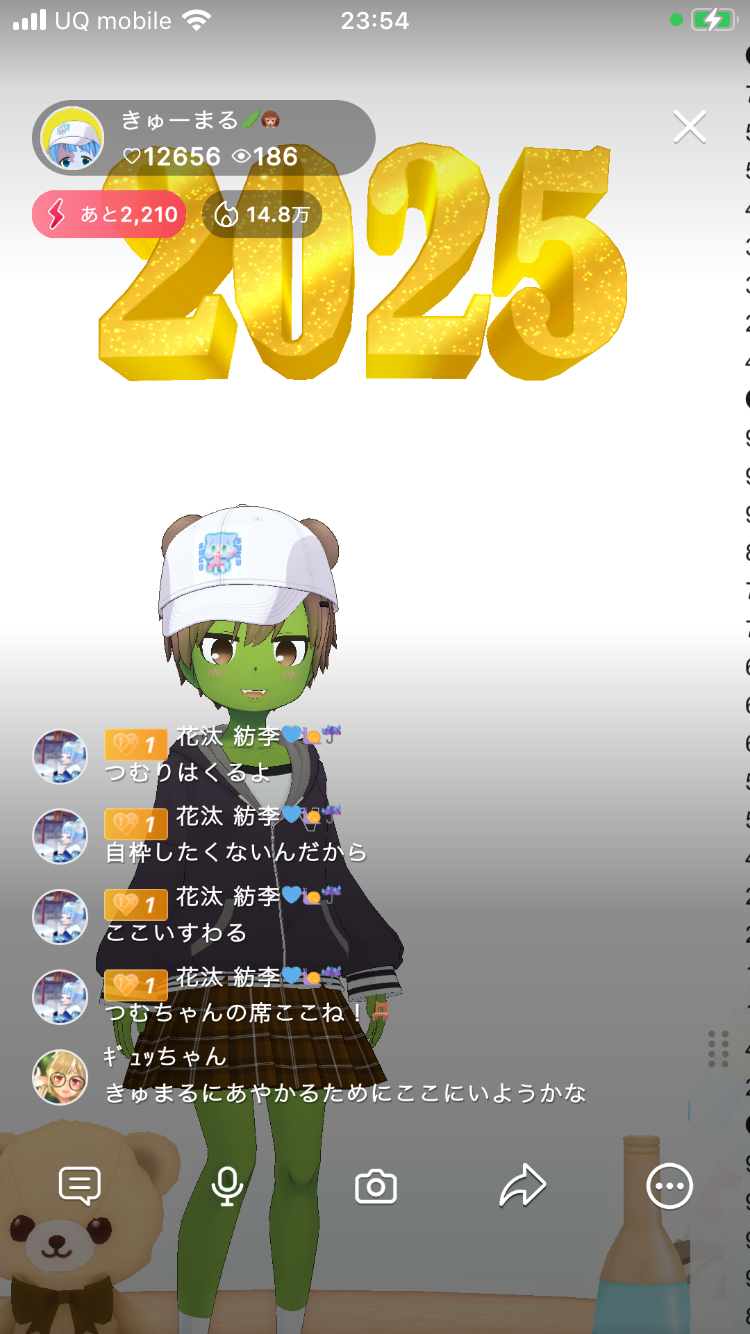
Task: Share this live stream
Action: 522,1186
